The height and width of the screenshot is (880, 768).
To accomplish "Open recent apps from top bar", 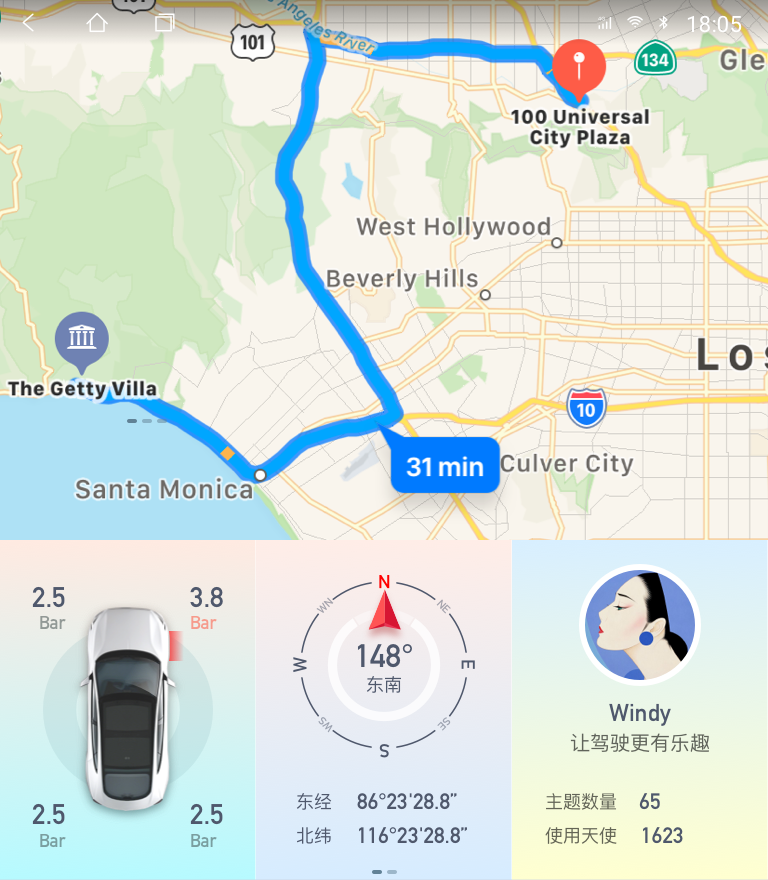I will [164, 23].
